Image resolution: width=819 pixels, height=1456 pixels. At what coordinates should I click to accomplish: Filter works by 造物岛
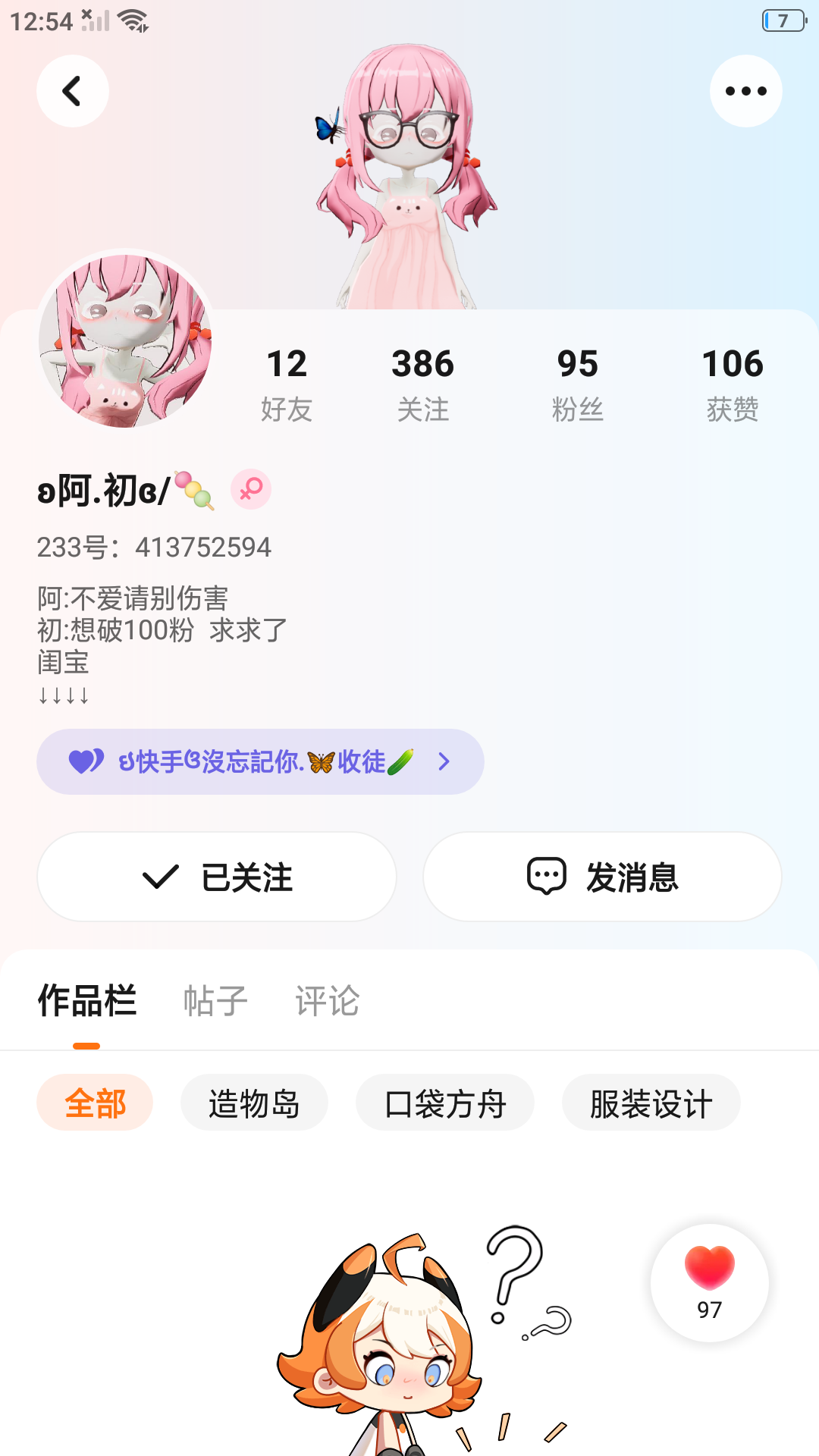254,1103
